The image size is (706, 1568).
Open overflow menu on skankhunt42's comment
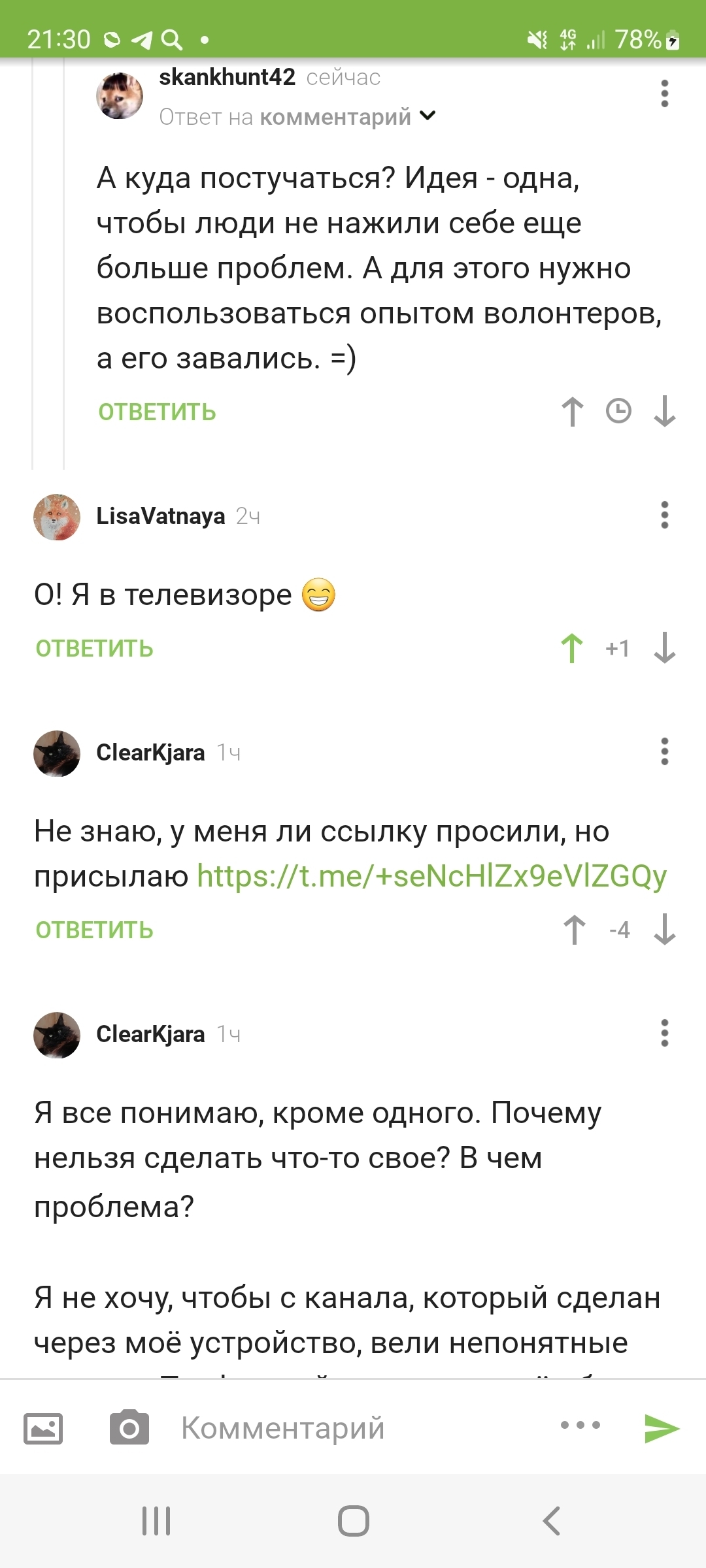point(664,93)
